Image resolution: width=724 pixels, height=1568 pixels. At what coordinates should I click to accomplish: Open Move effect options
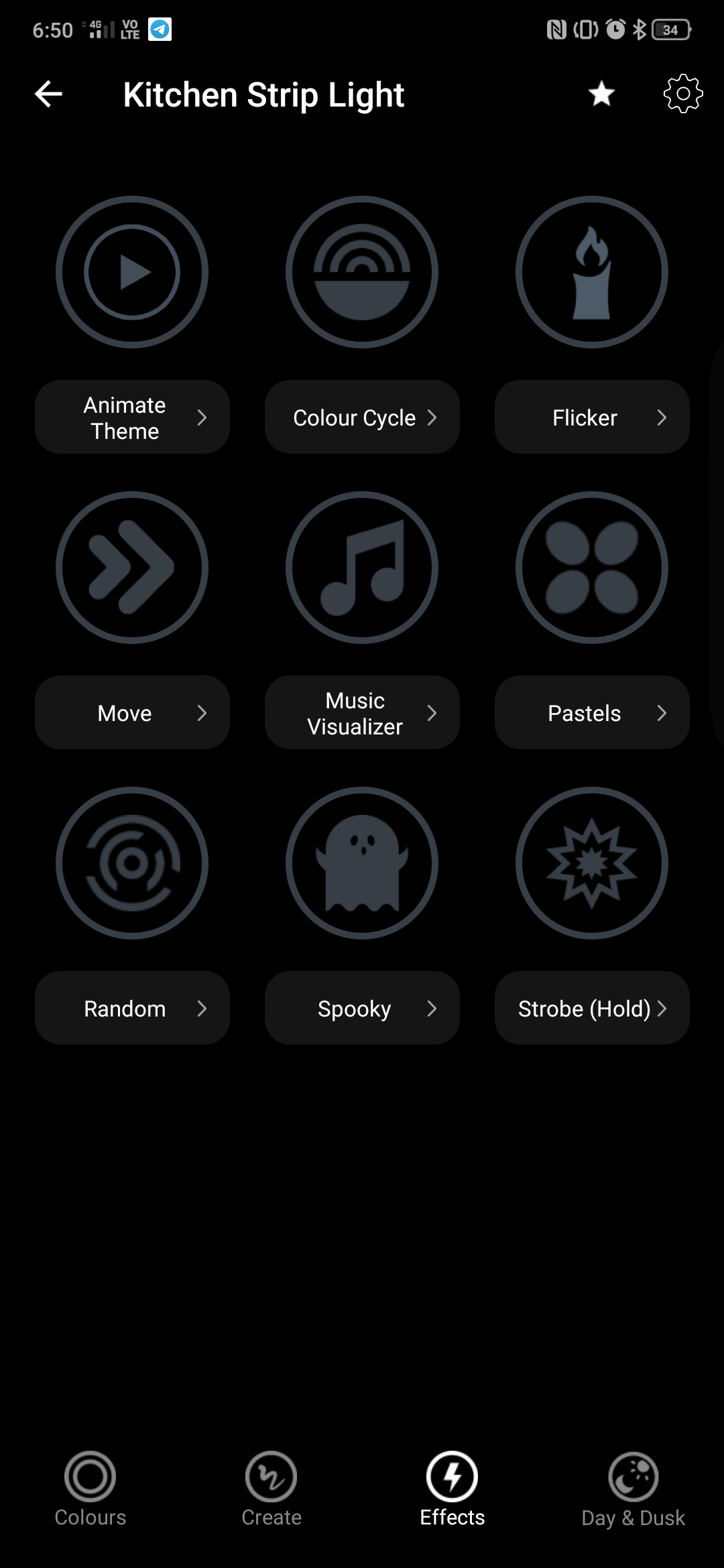coord(132,713)
